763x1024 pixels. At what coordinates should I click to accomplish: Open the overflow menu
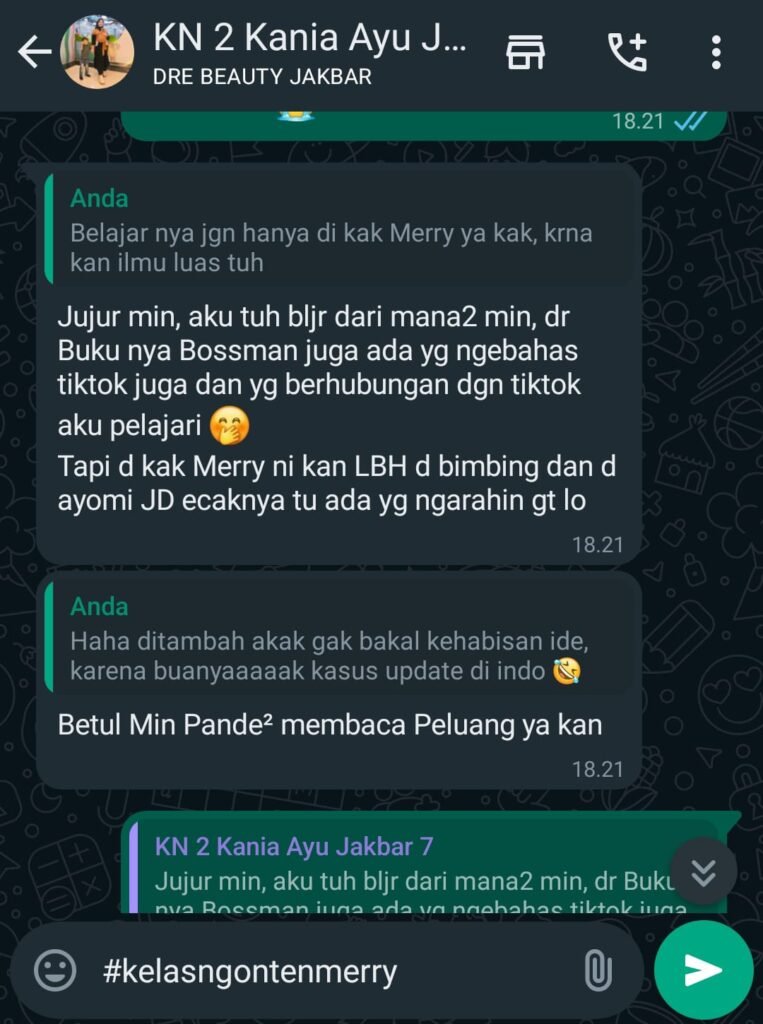tap(716, 52)
